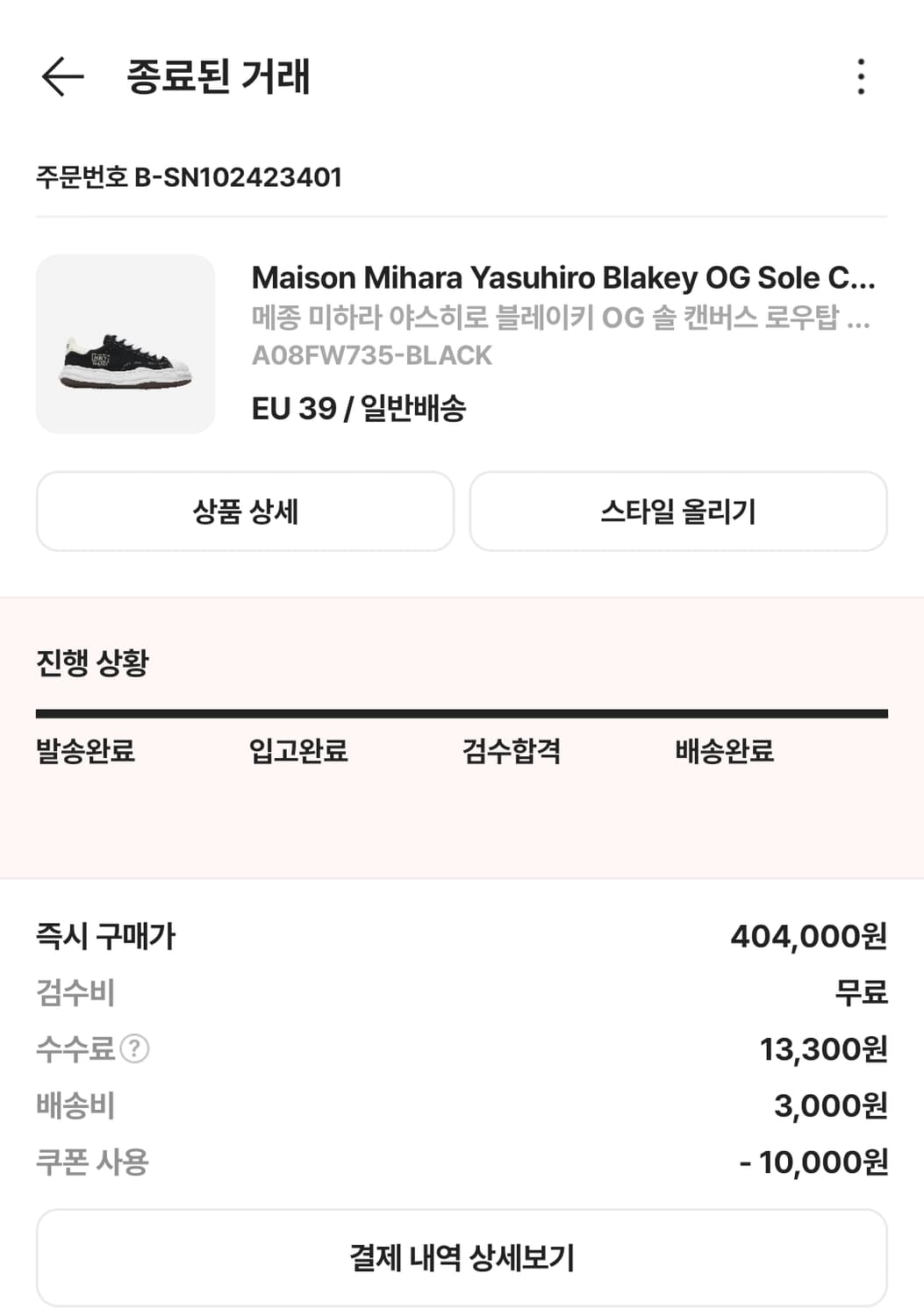The width and height of the screenshot is (924, 1316).
Task: Click the 쿠폰 사용 discount row
Action: tap(92, 1162)
